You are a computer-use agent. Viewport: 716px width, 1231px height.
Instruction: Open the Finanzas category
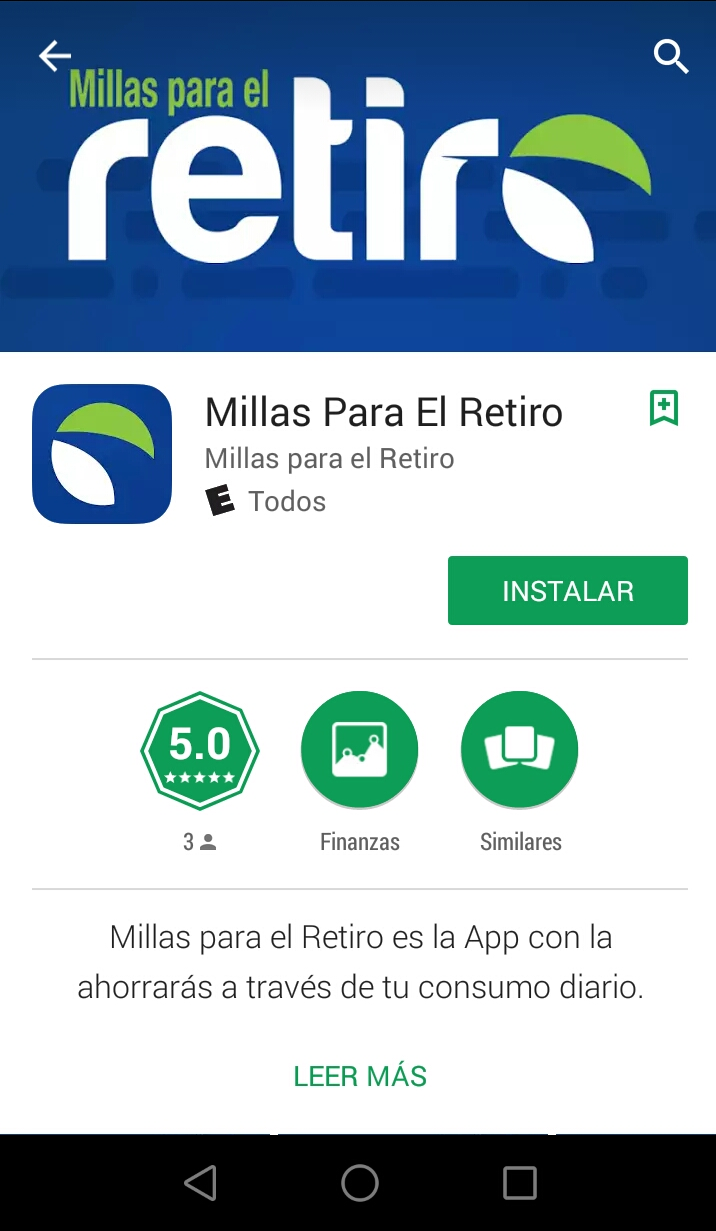[360, 750]
